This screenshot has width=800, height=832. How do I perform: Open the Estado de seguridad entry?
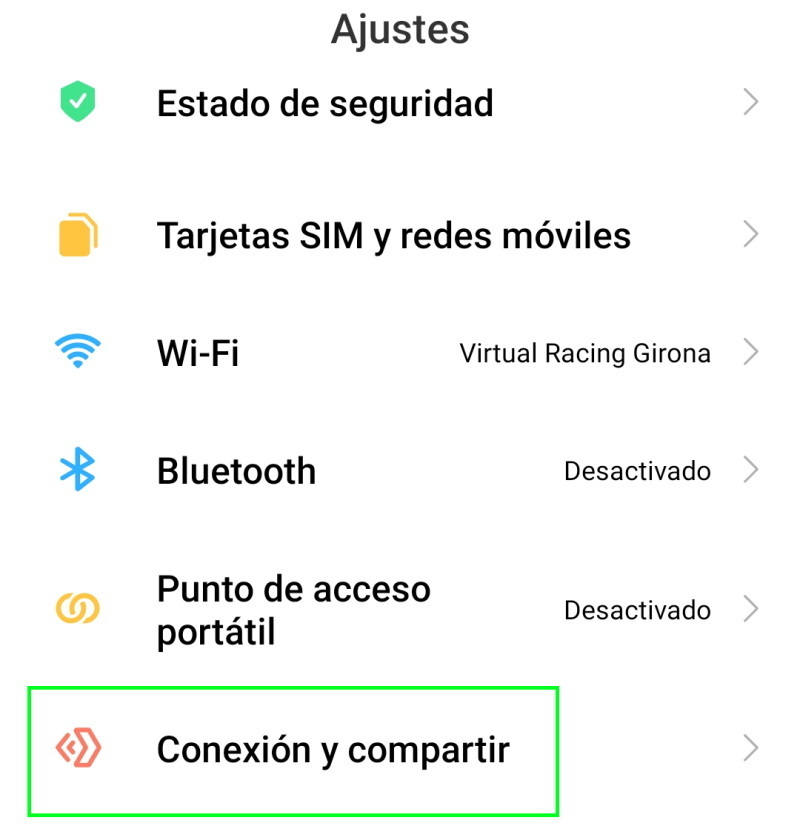[324, 102]
